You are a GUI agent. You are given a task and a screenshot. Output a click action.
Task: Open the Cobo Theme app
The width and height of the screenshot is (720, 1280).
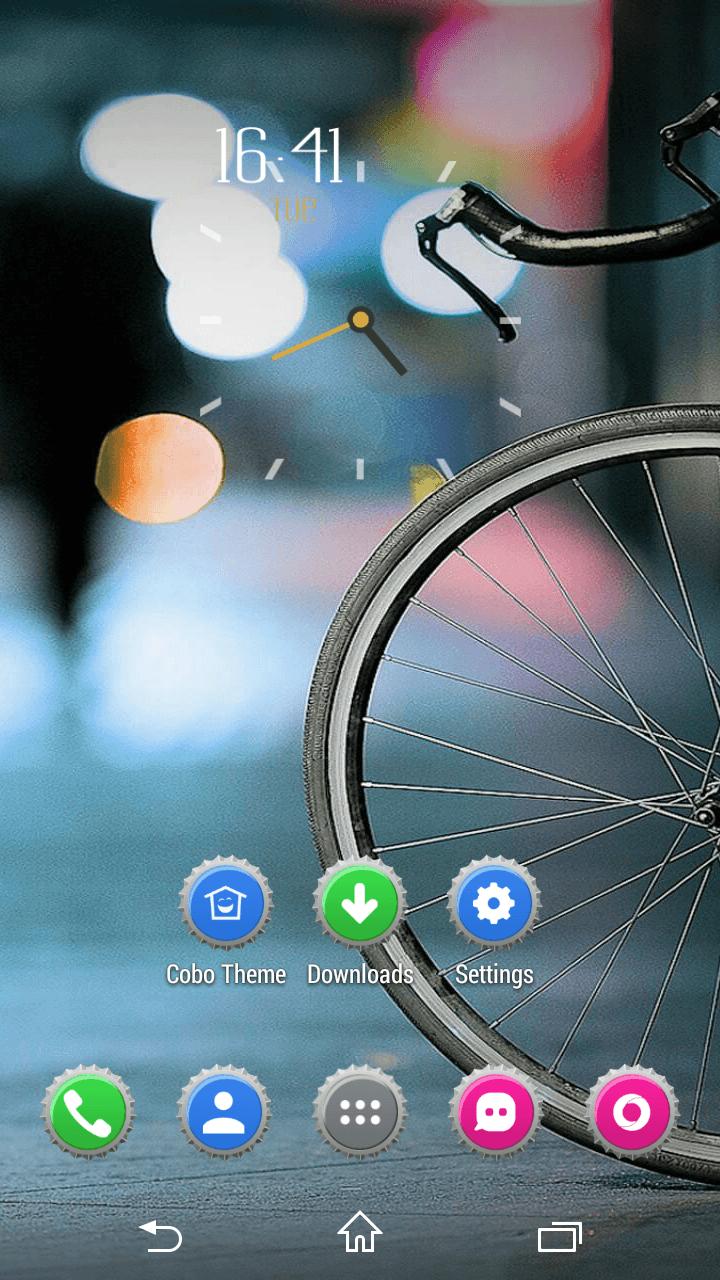pyautogui.click(x=225, y=906)
